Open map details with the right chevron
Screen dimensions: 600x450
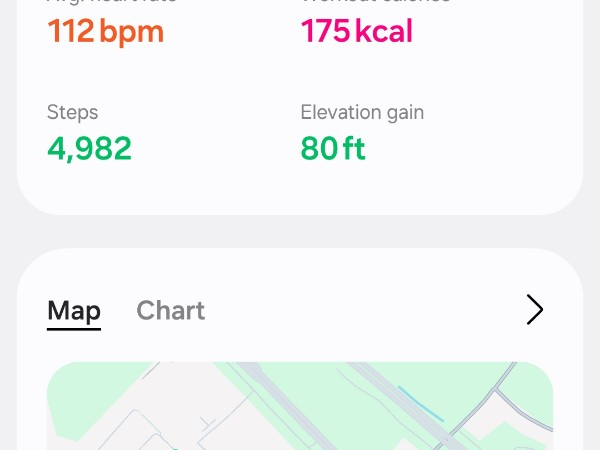pos(535,311)
